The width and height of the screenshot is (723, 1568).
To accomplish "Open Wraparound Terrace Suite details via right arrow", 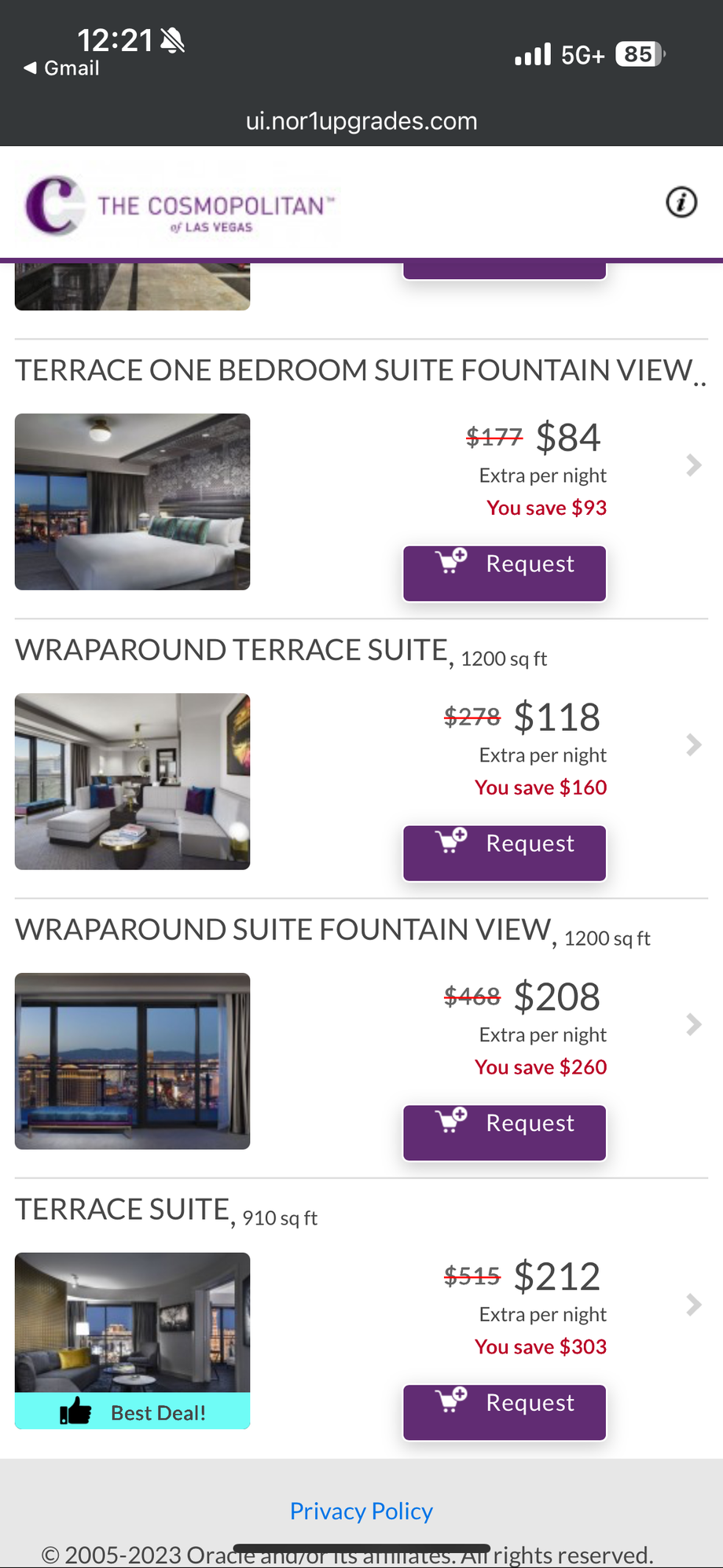I will point(693,745).
